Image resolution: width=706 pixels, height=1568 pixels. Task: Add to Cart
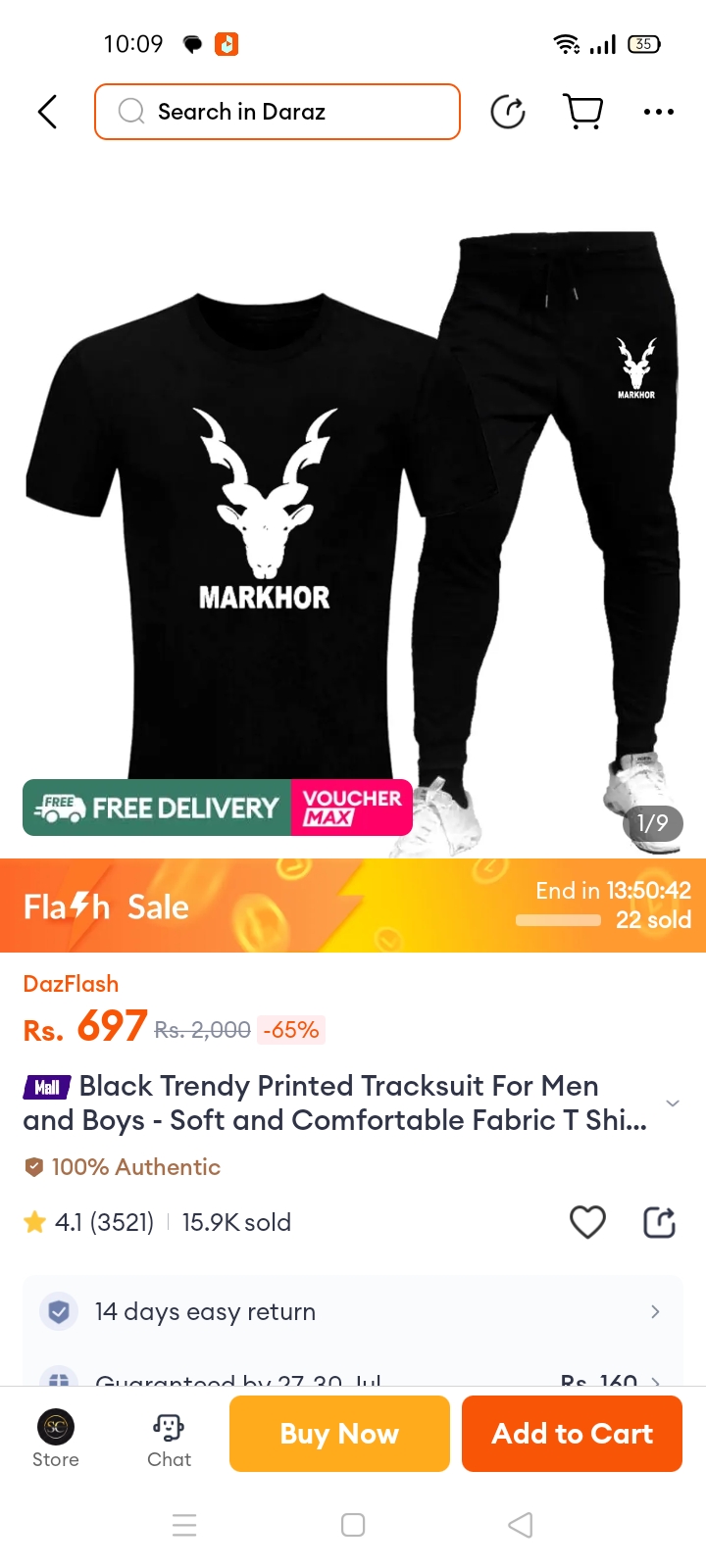[572, 1434]
